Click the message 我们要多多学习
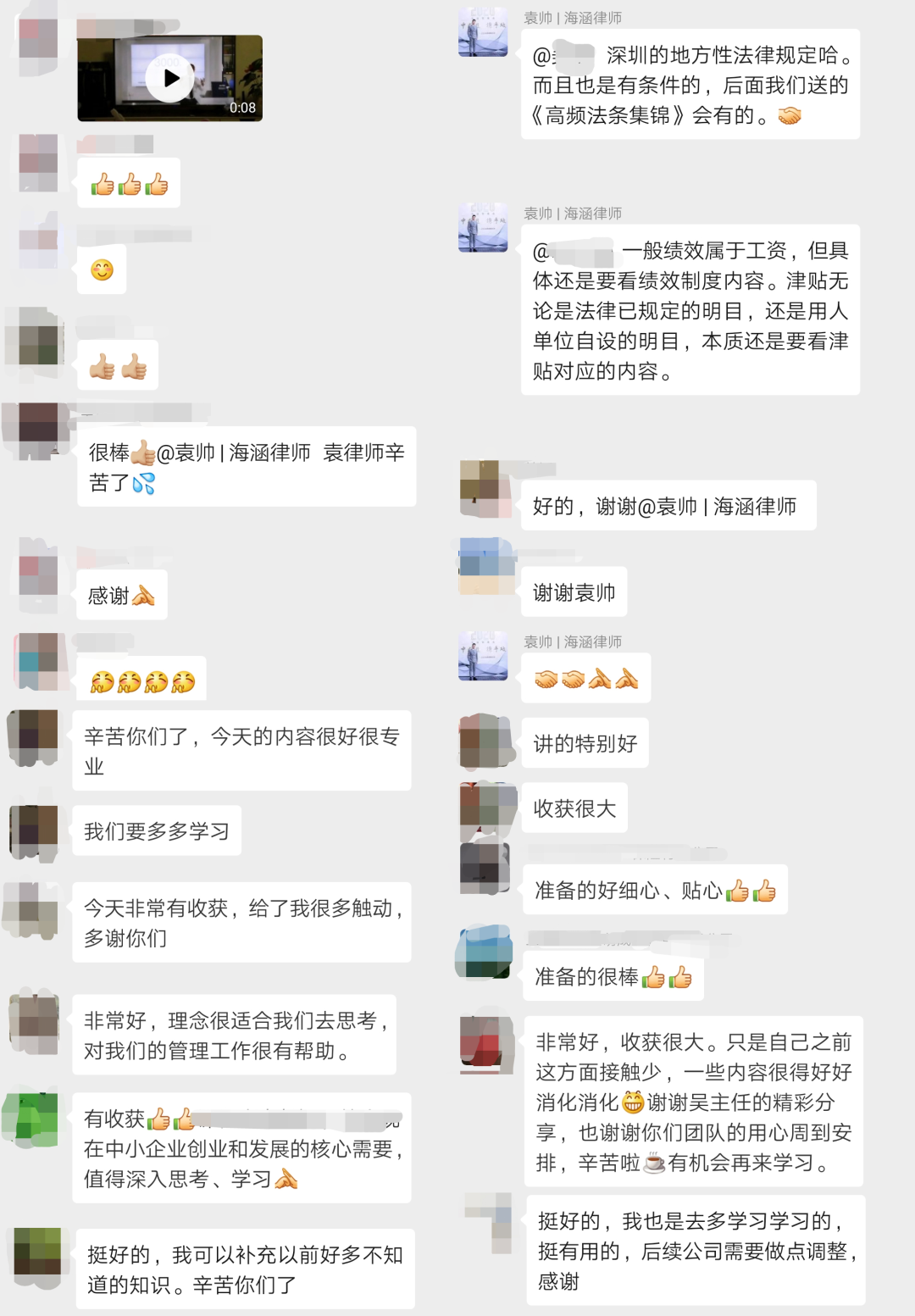The image size is (915, 1316). click(x=157, y=831)
